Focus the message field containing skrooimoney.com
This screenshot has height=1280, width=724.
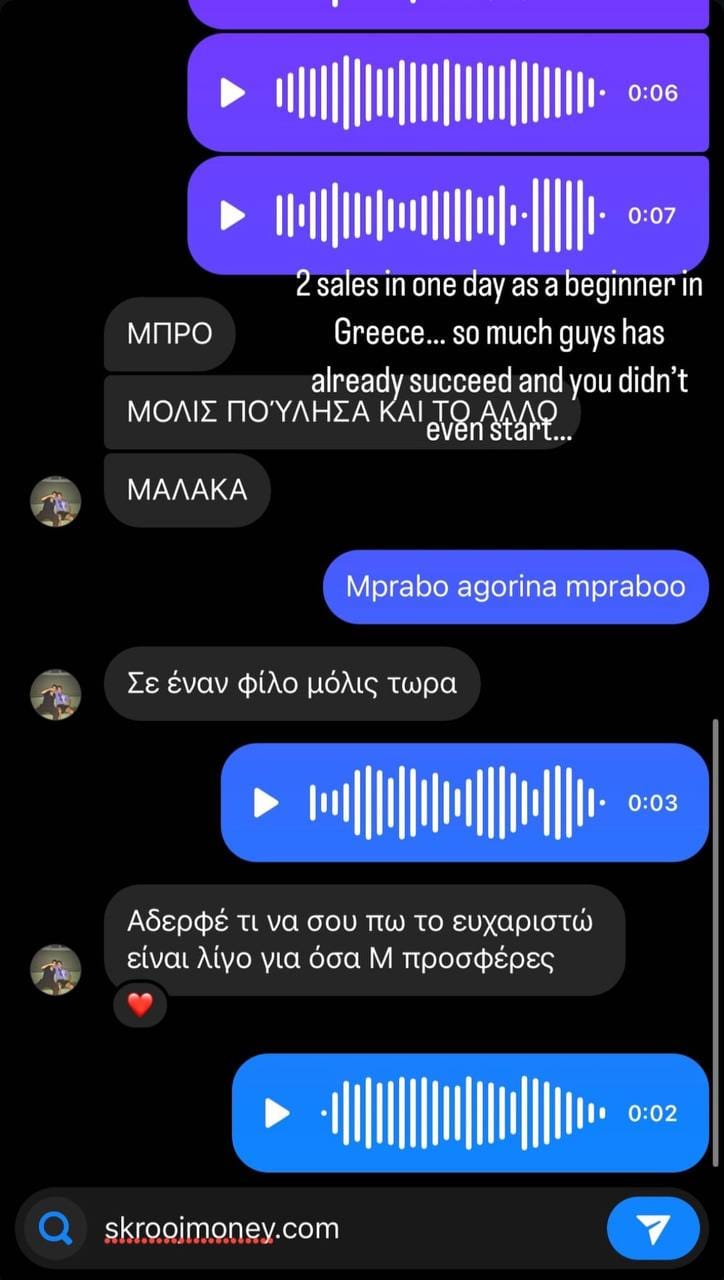(340, 1227)
